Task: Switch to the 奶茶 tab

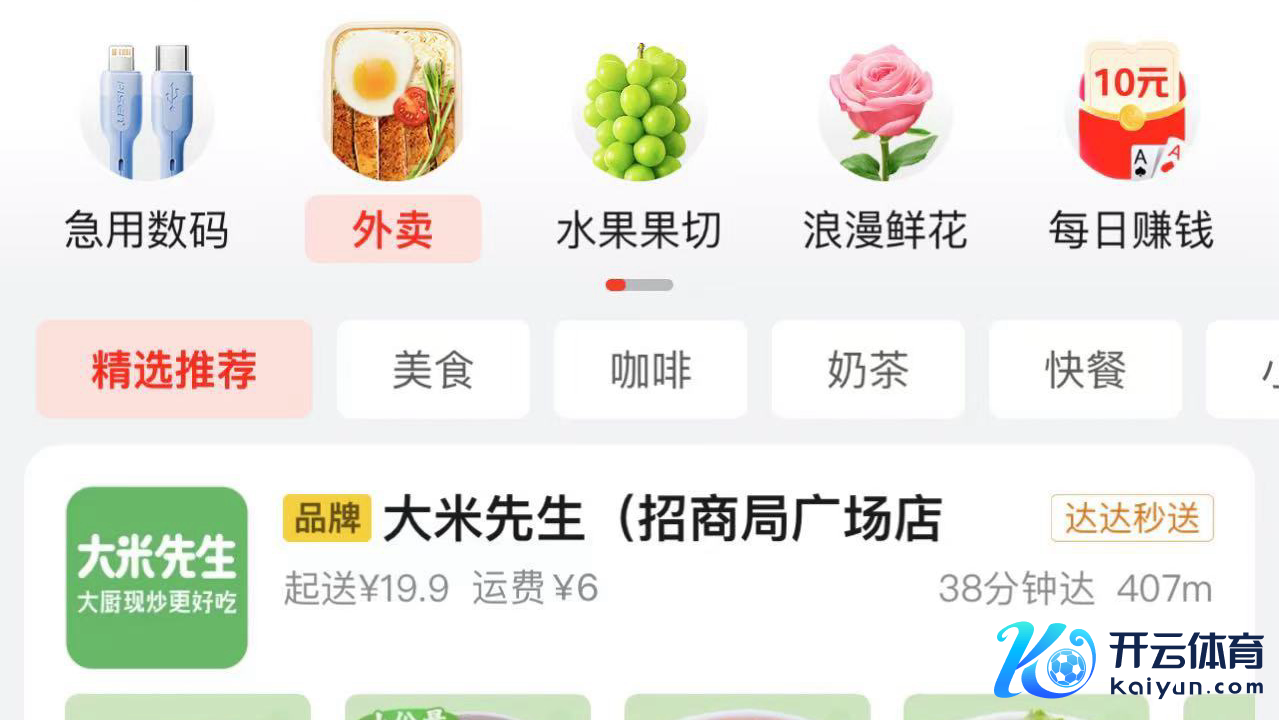Action: pyautogui.click(x=868, y=370)
